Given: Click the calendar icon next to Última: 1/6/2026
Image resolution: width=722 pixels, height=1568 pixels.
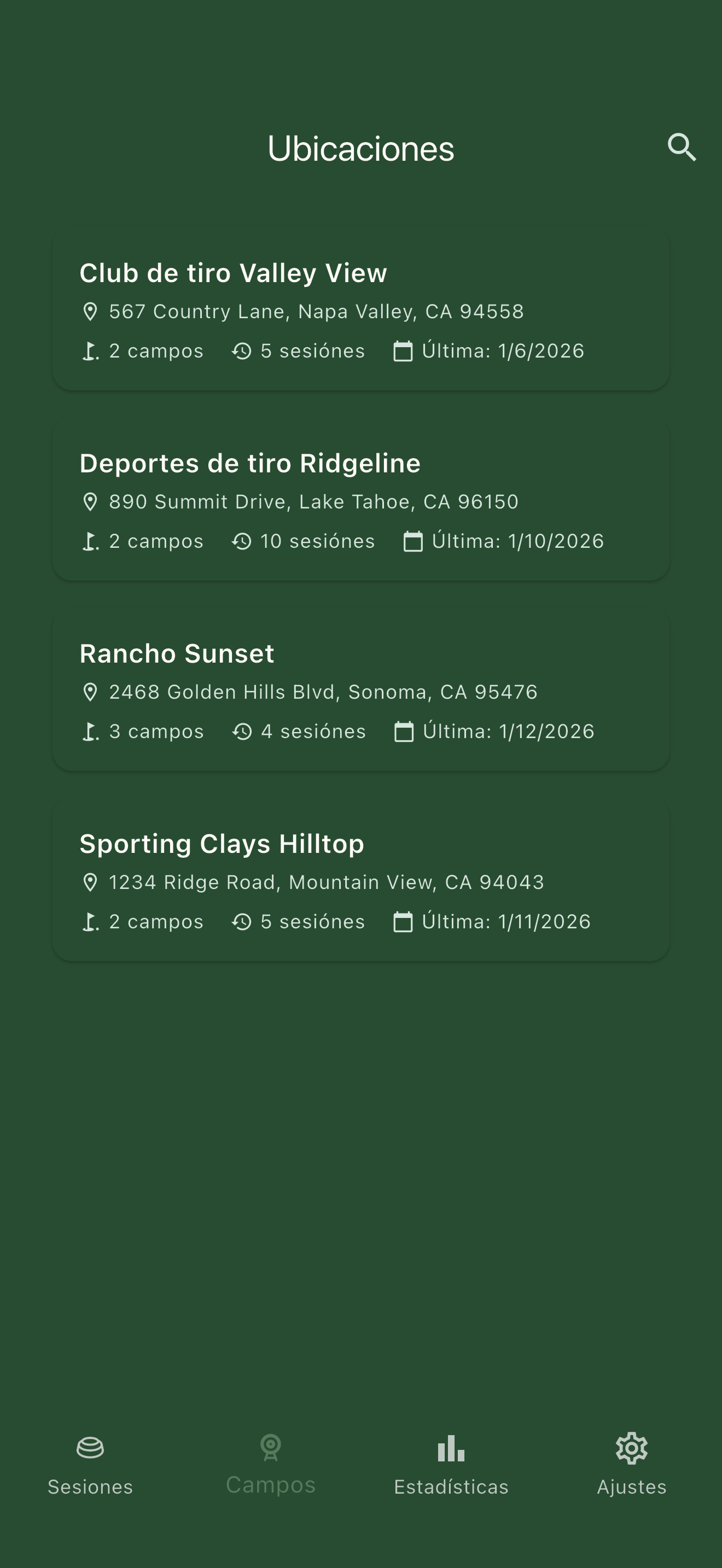Looking at the screenshot, I should pyautogui.click(x=403, y=350).
